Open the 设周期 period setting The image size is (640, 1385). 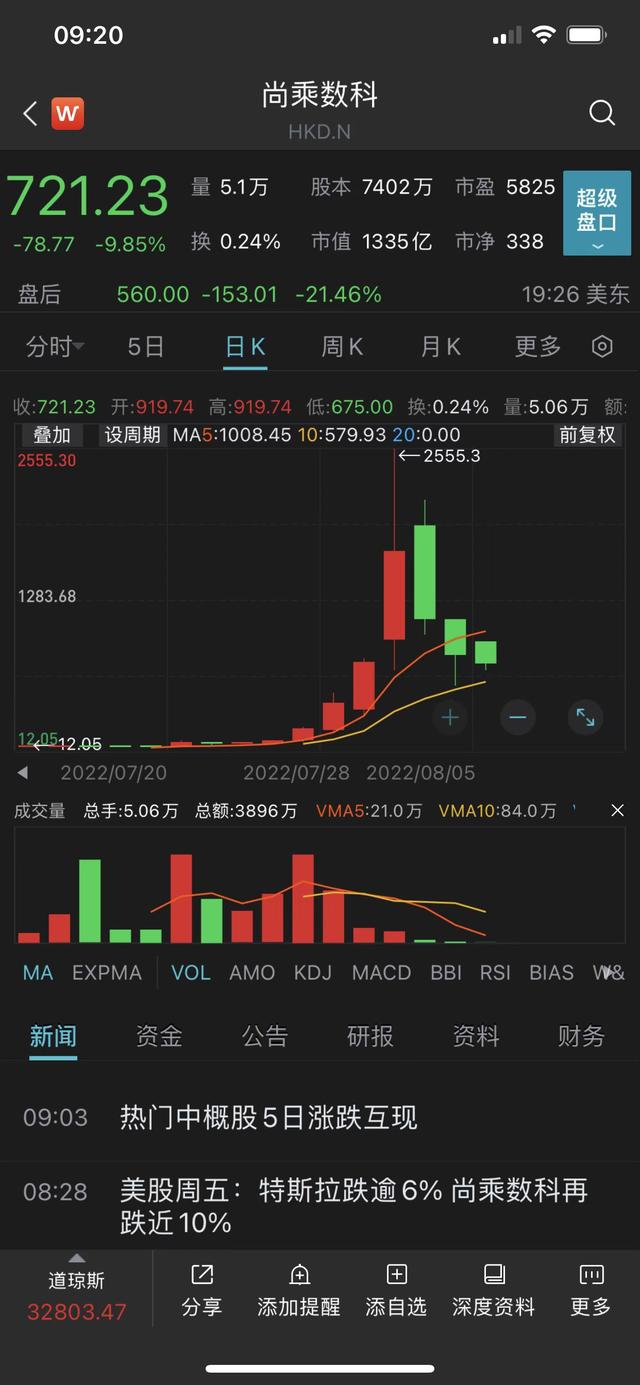[132, 435]
